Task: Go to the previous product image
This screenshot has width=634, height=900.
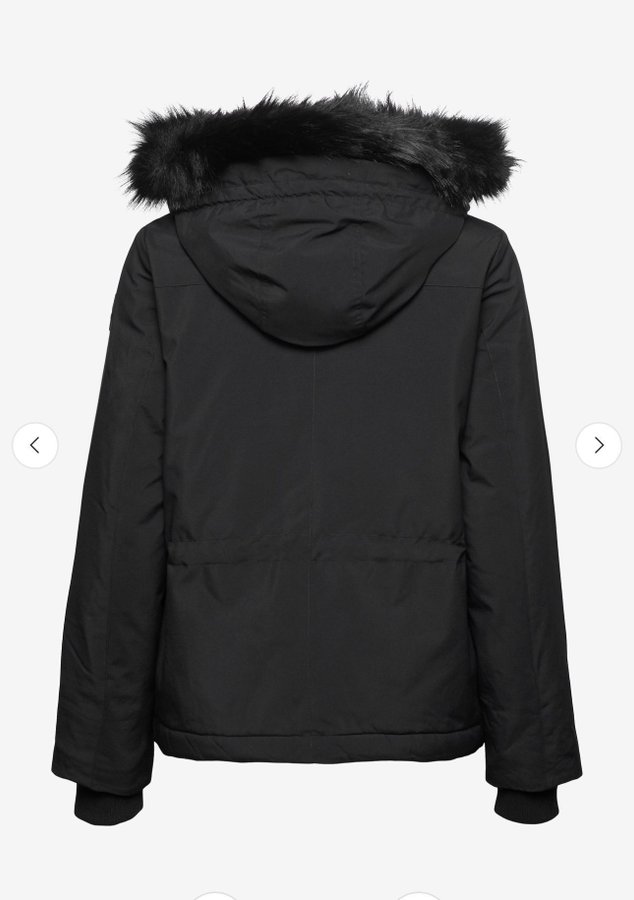Action: [x=35, y=445]
